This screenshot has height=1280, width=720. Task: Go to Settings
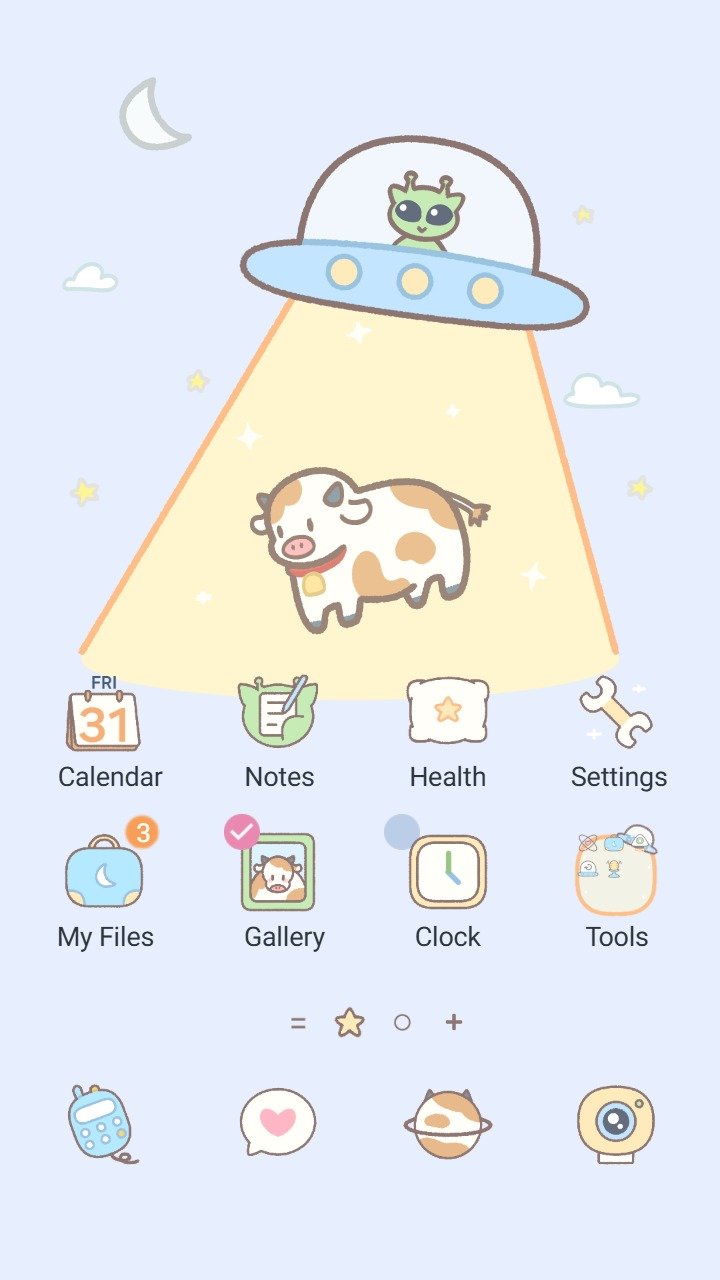(x=616, y=712)
